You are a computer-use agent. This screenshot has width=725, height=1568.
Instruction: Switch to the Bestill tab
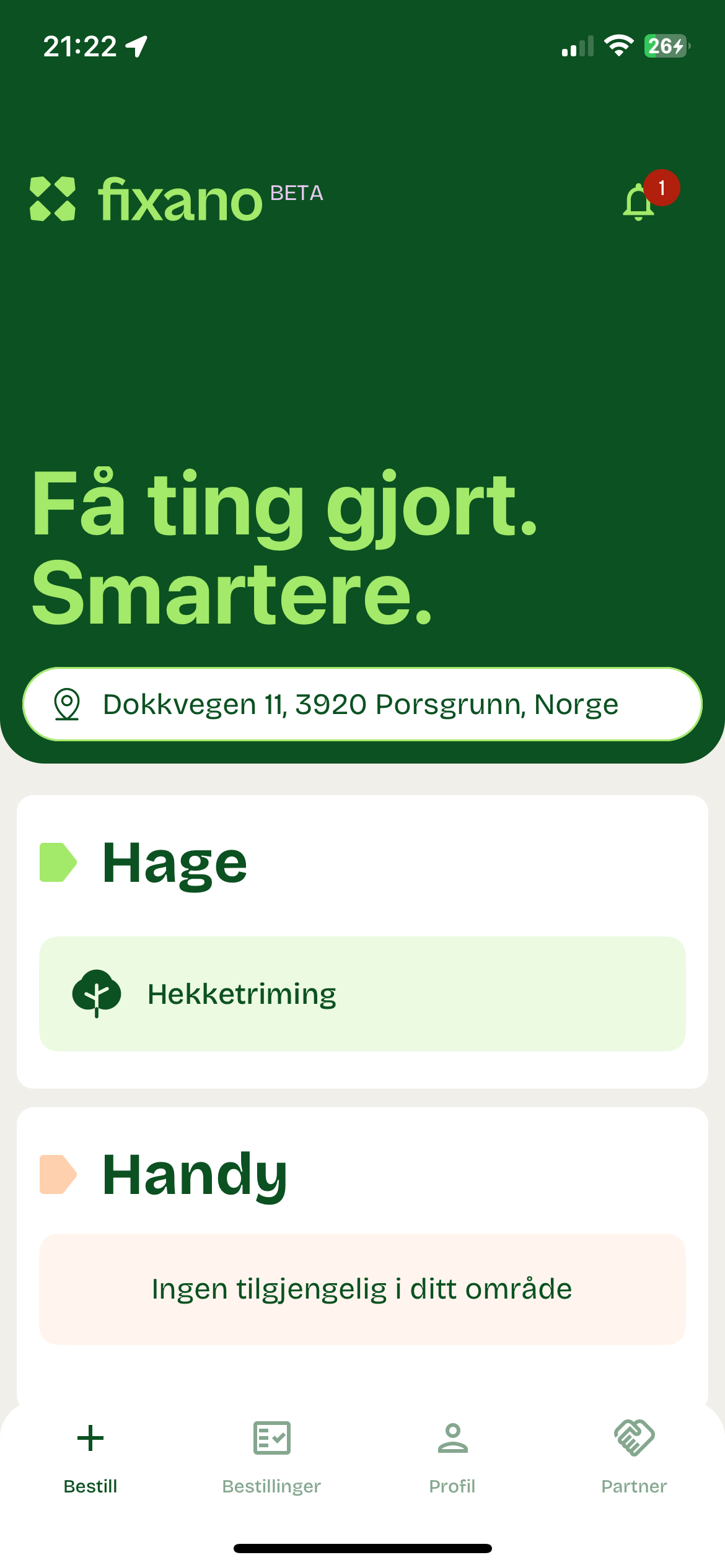90,1457
